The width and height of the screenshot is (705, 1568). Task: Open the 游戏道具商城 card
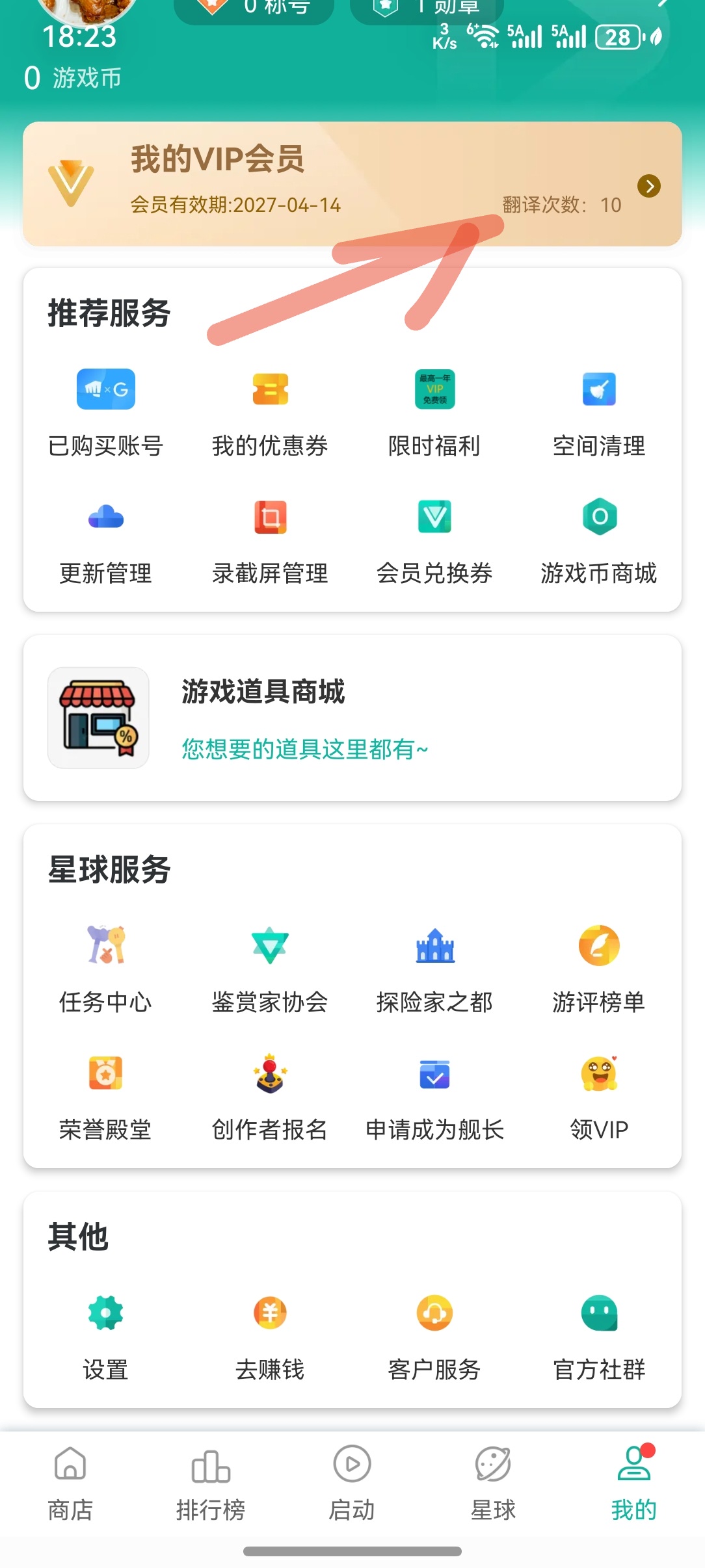(x=352, y=718)
